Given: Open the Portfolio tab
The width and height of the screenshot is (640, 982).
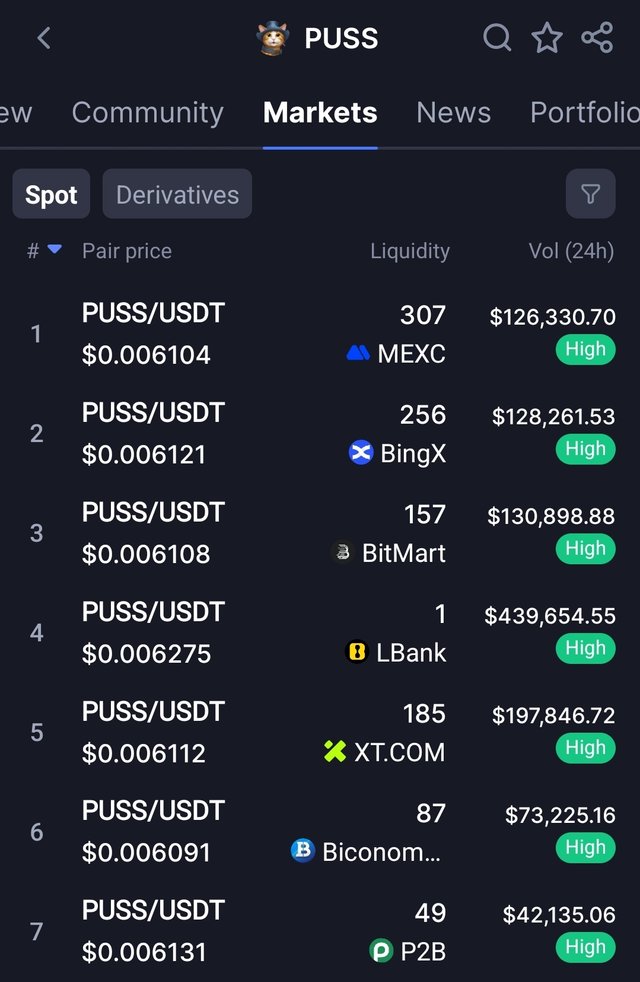Looking at the screenshot, I should click(x=584, y=112).
